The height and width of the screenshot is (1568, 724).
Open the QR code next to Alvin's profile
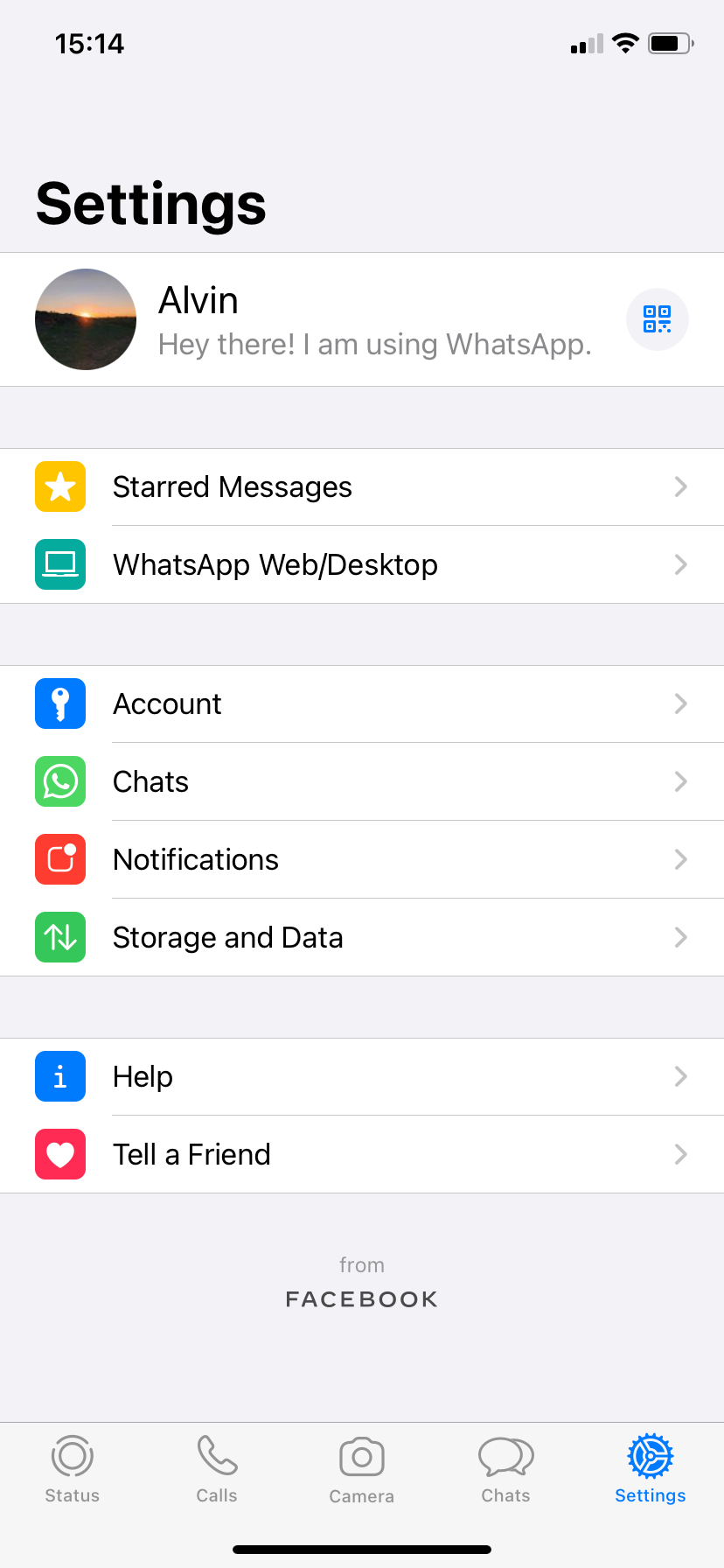(x=657, y=319)
